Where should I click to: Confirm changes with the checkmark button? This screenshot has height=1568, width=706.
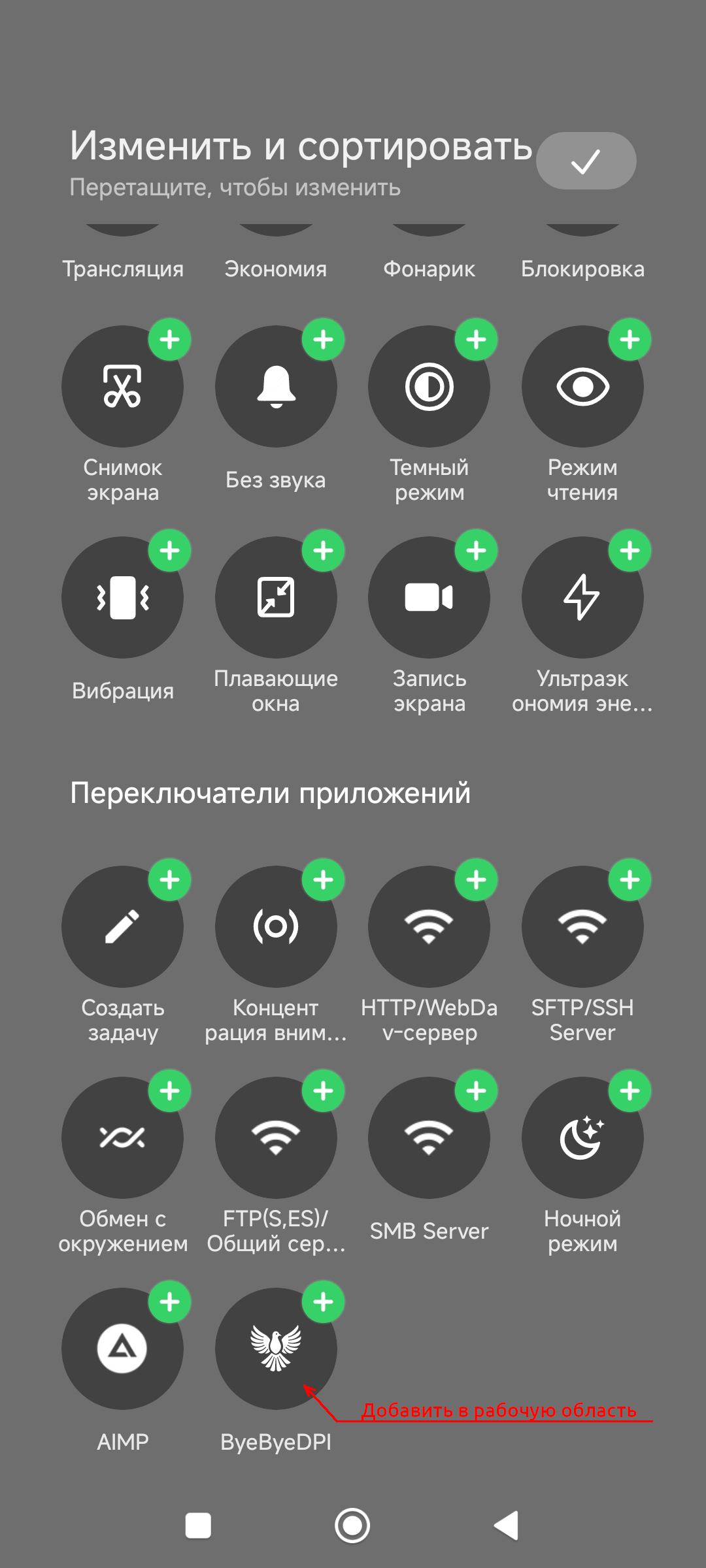coord(586,161)
